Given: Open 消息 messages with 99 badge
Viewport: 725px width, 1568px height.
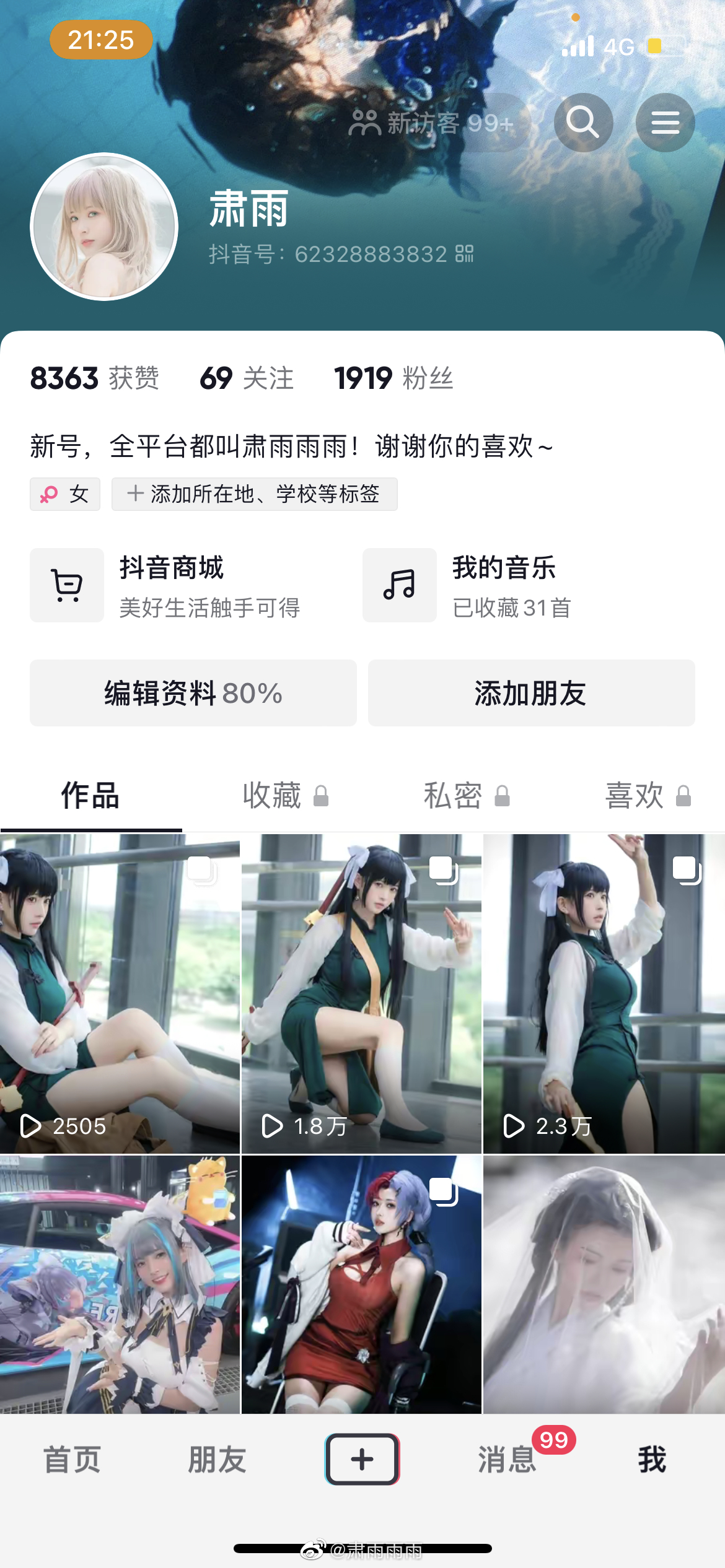Looking at the screenshot, I should (x=508, y=1460).
